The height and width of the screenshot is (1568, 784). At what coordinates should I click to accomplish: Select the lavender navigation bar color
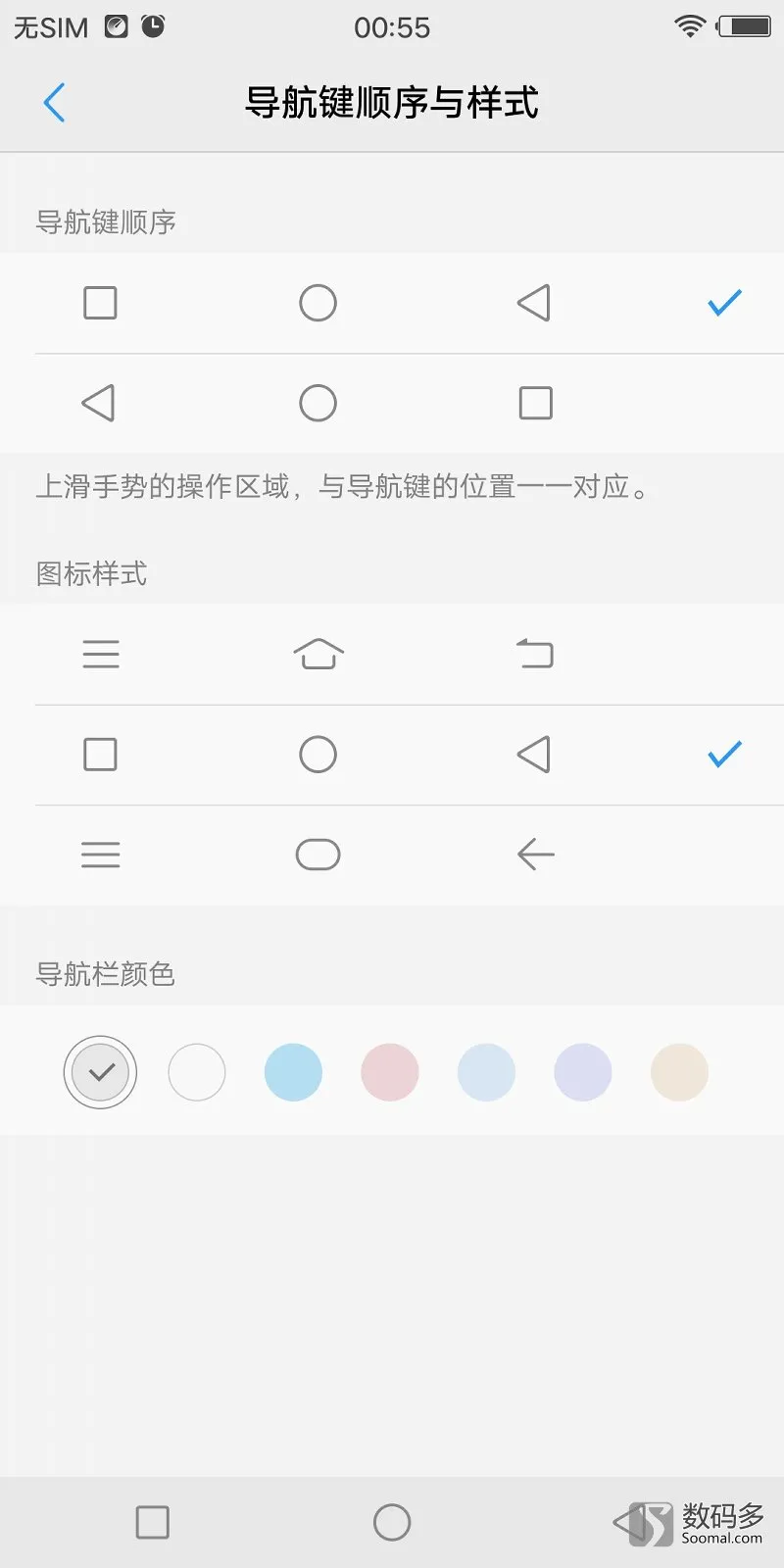tap(583, 1072)
